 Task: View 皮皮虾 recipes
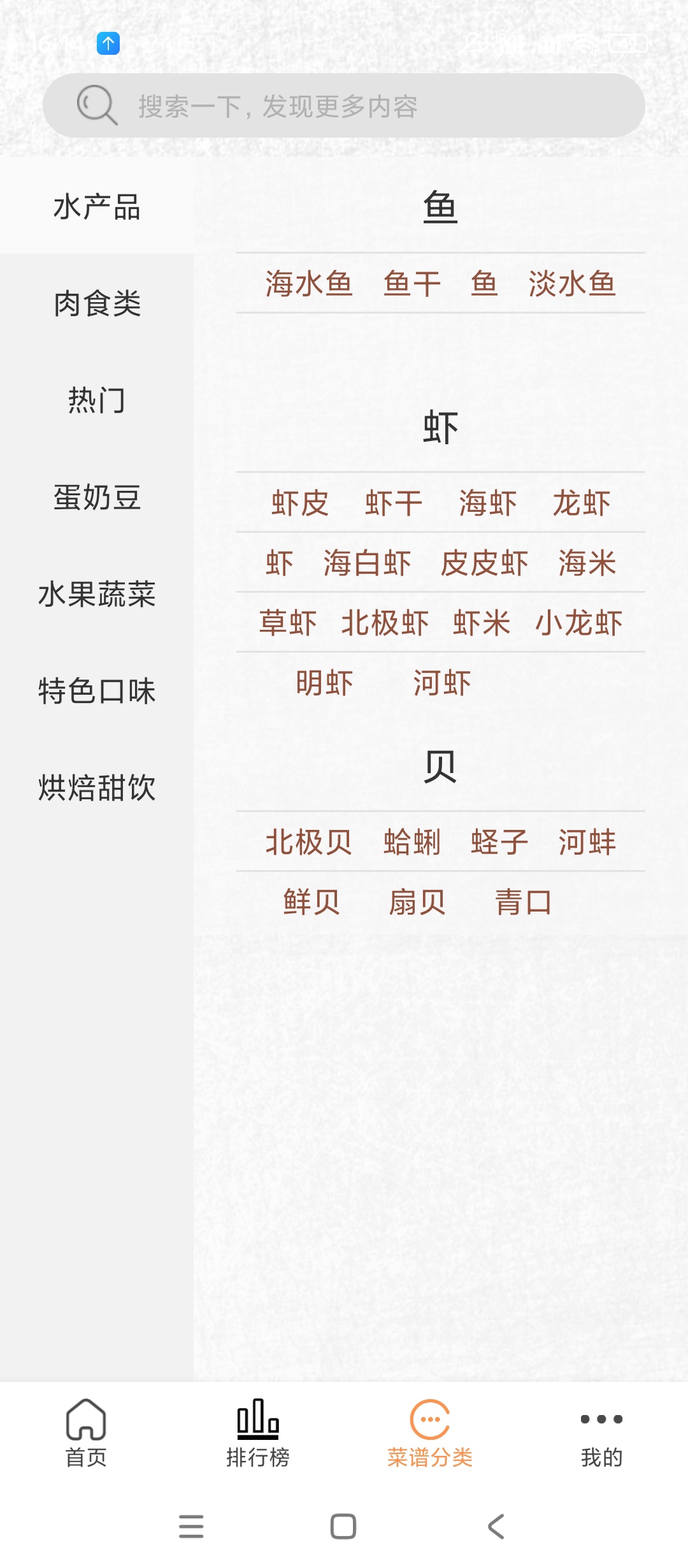click(x=484, y=563)
